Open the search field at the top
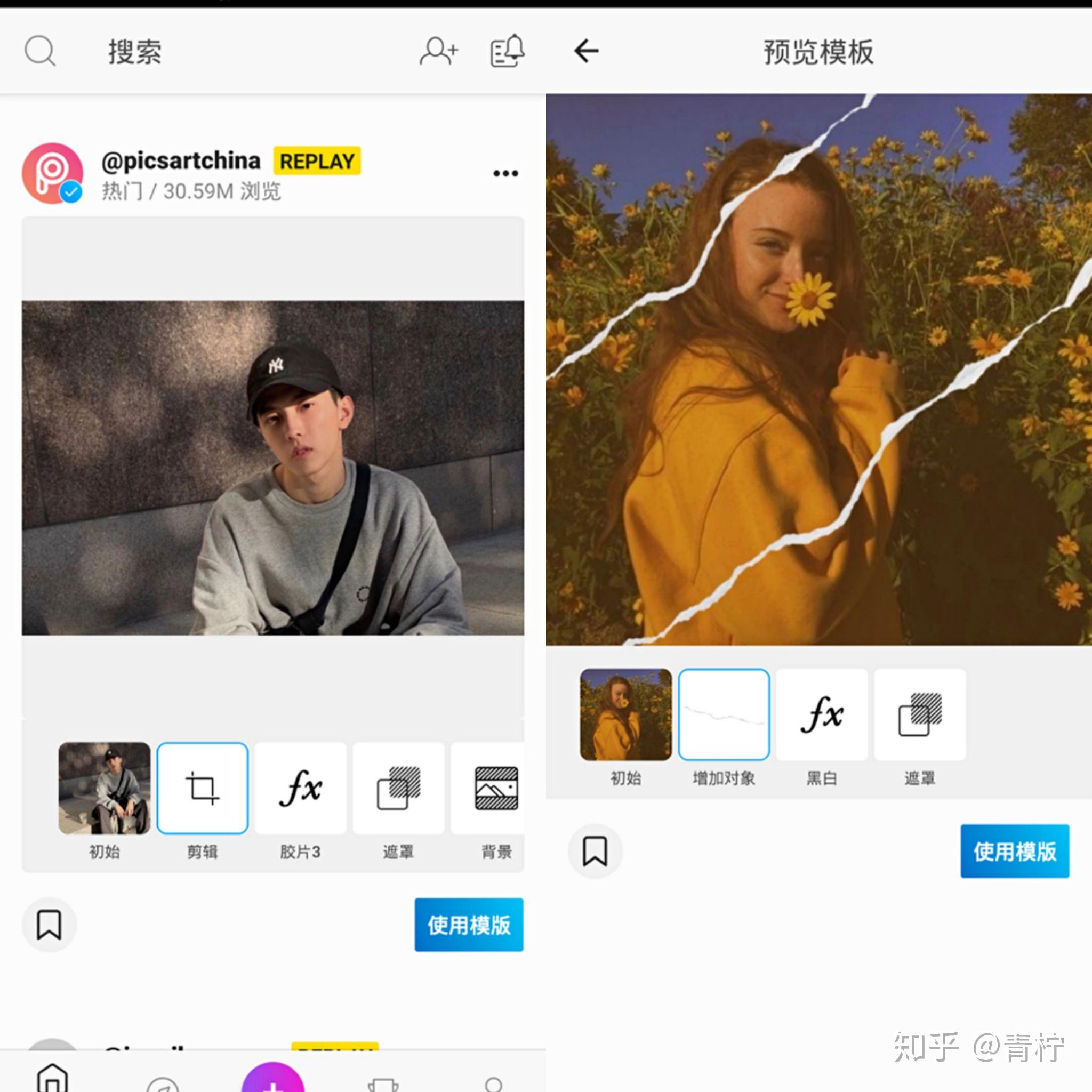 click(x=134, y=52)
